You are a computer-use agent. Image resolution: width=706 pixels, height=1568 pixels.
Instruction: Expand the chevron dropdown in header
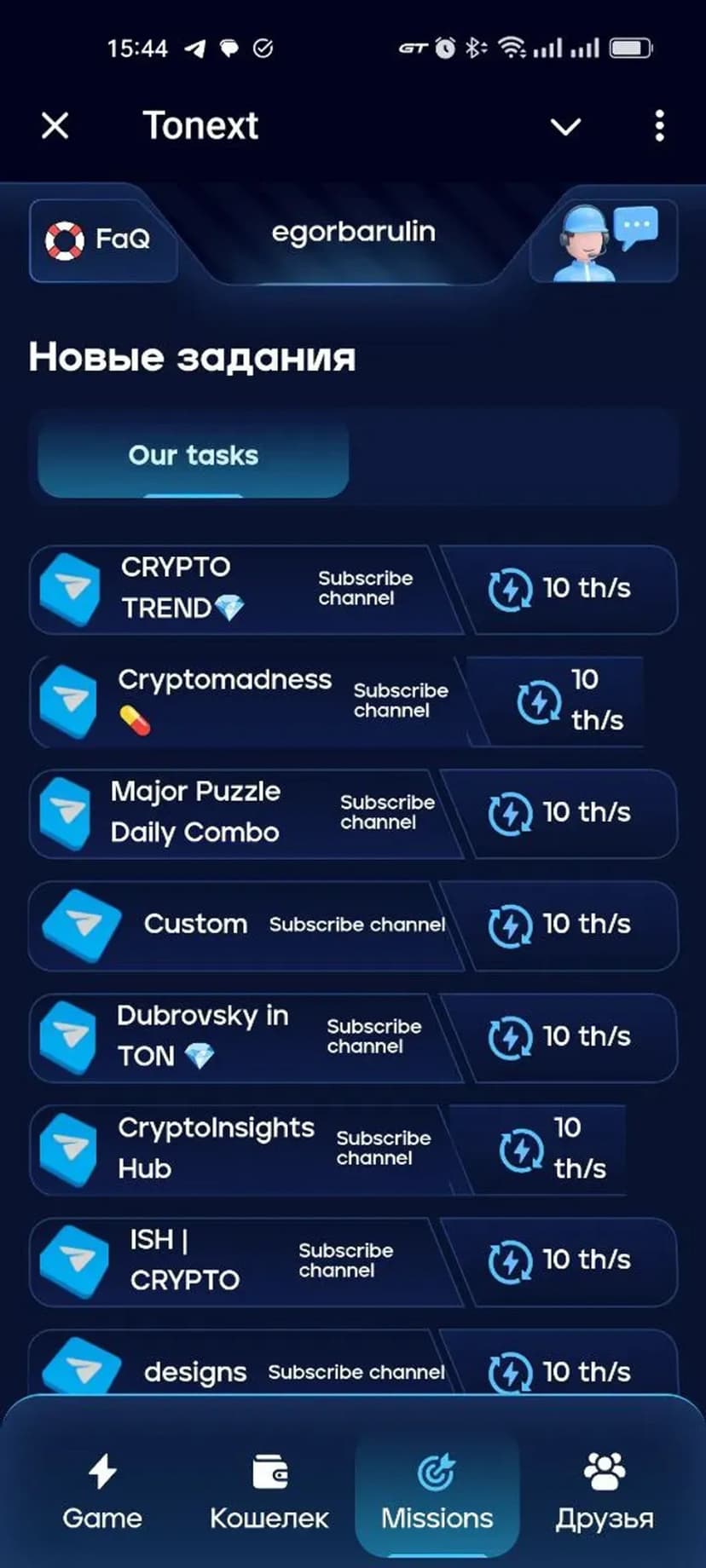pos(565,127)
